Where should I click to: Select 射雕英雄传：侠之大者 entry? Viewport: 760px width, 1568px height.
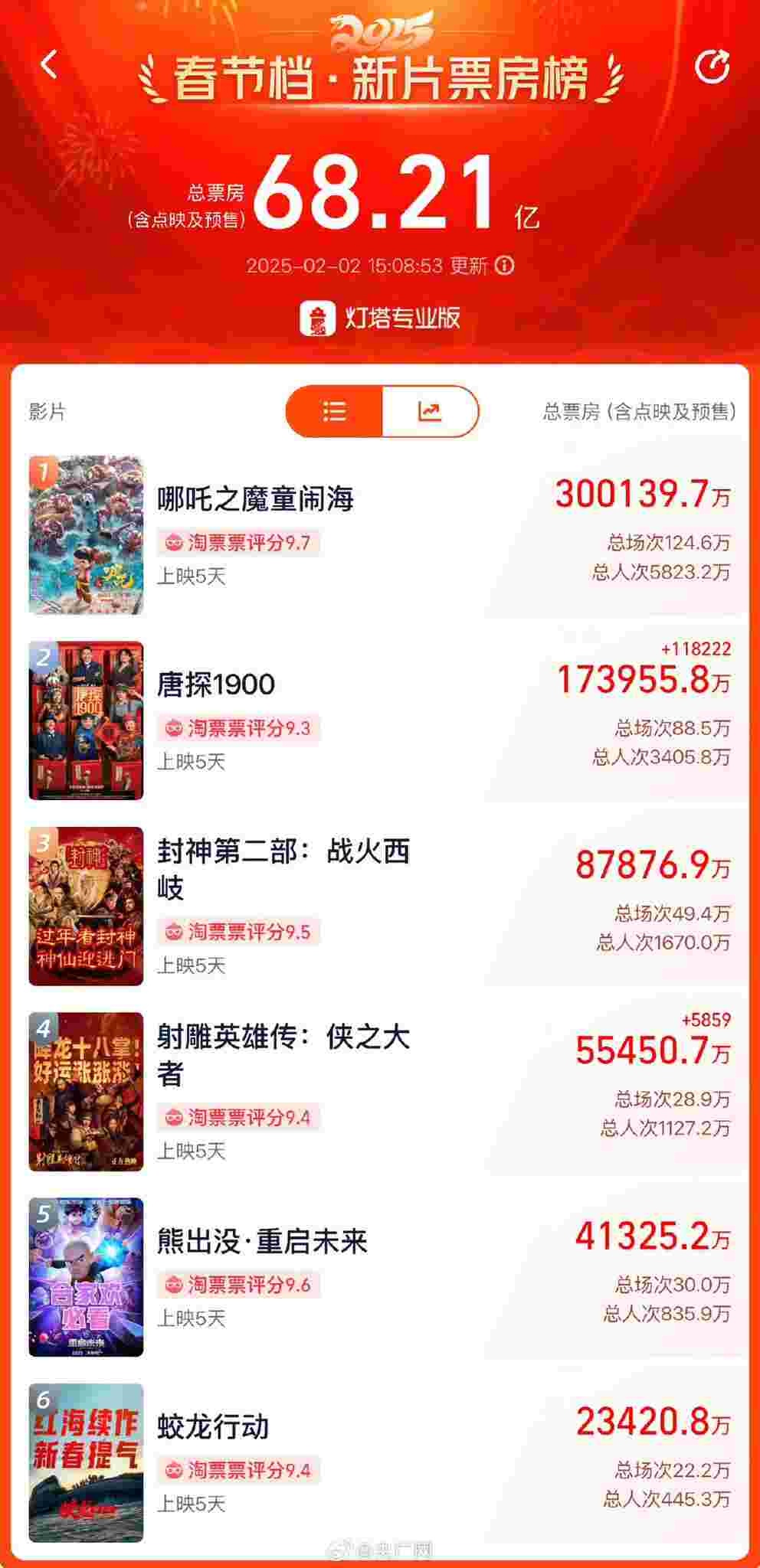tap(283, 1054)
